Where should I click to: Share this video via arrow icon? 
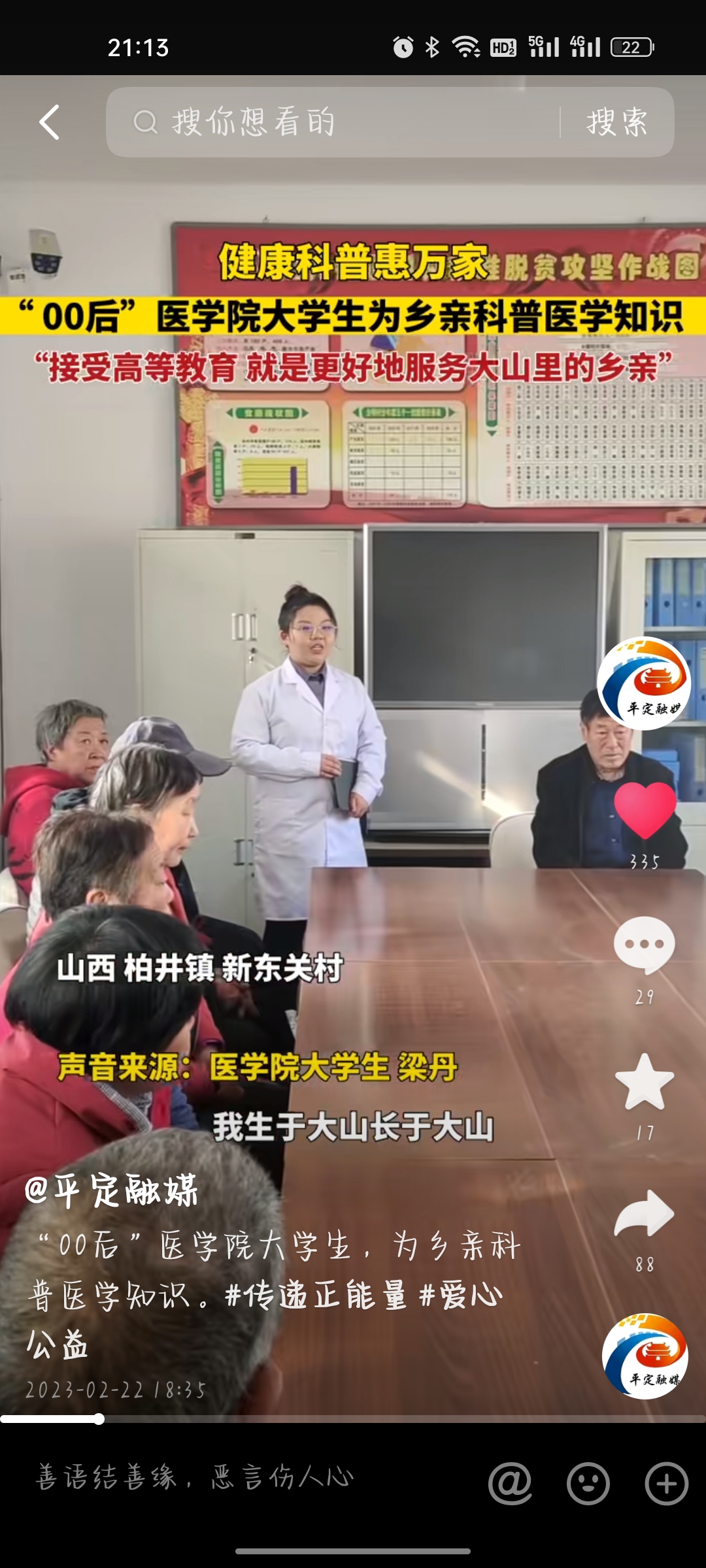coord(645,1214)
